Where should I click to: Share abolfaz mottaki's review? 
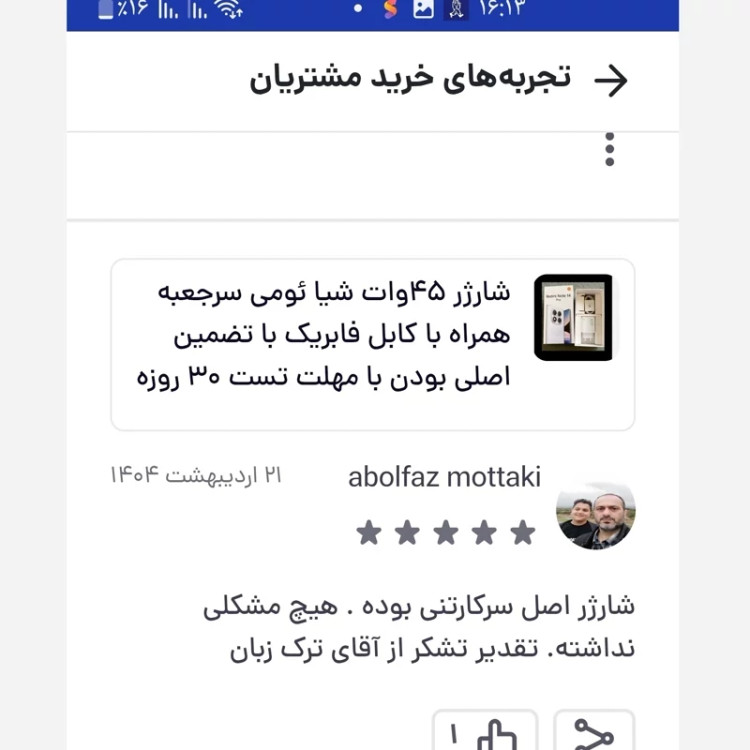click(x=594, y=733)
